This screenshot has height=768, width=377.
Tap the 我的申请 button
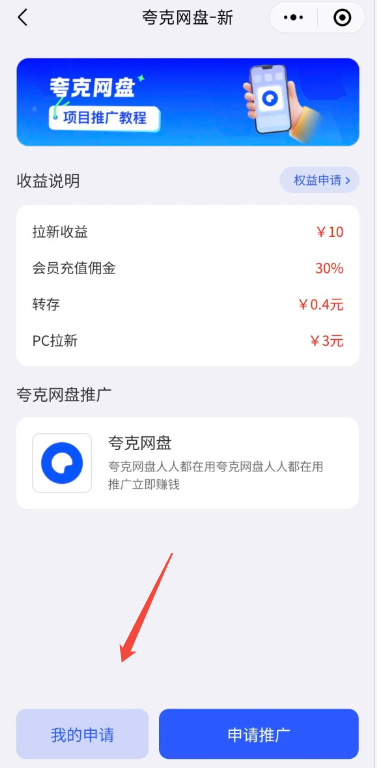pos(82,734)
